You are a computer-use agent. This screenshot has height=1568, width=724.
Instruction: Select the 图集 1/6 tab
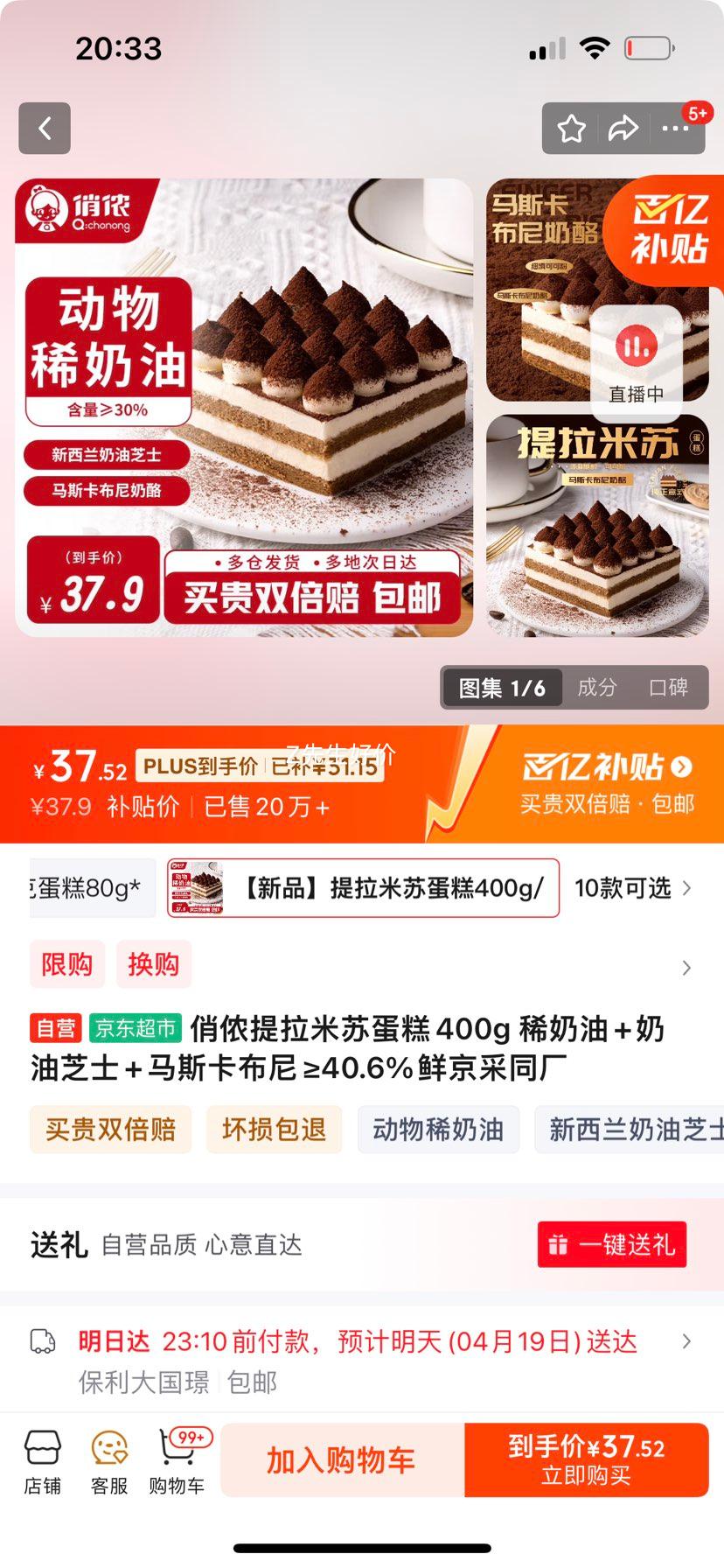[501, 688]
